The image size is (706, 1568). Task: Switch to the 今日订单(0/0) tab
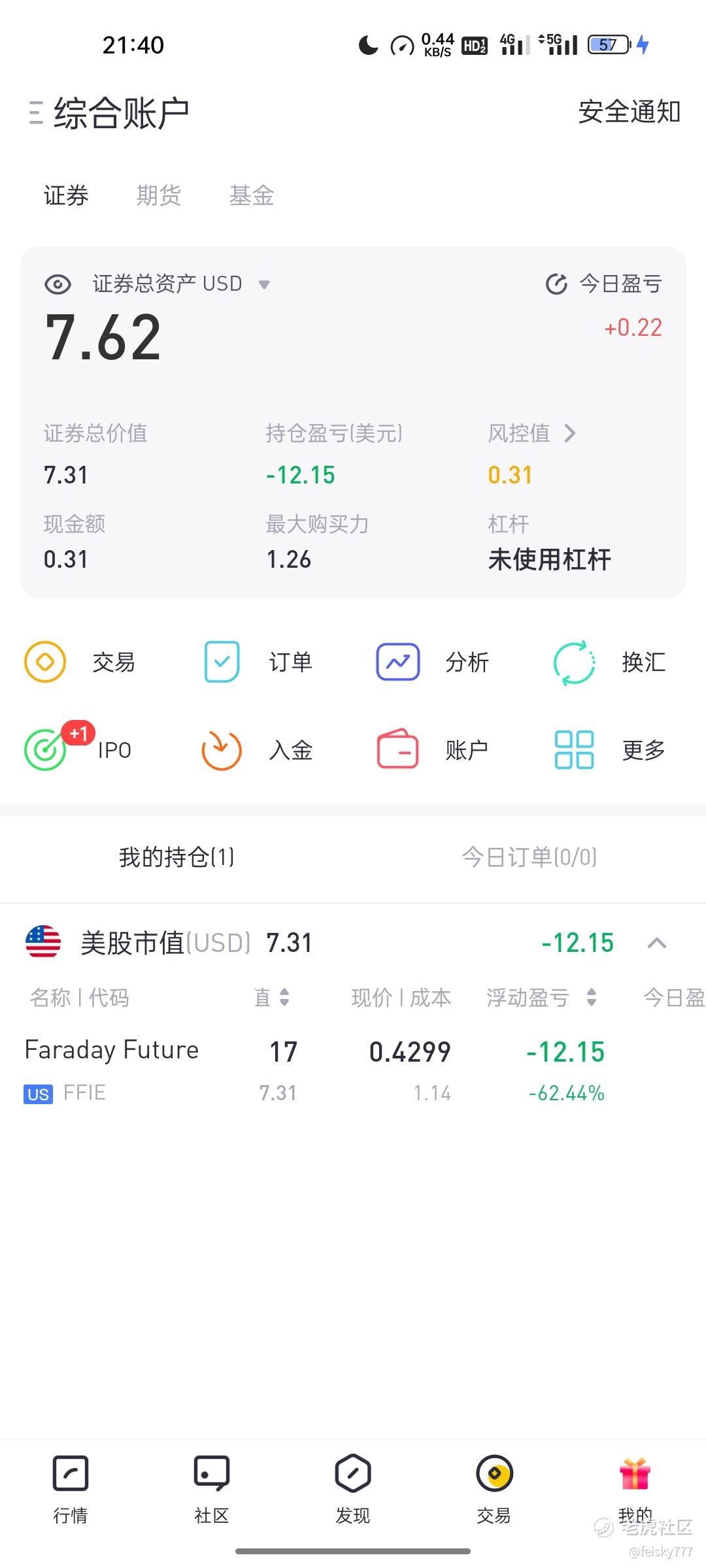[529, 857]
